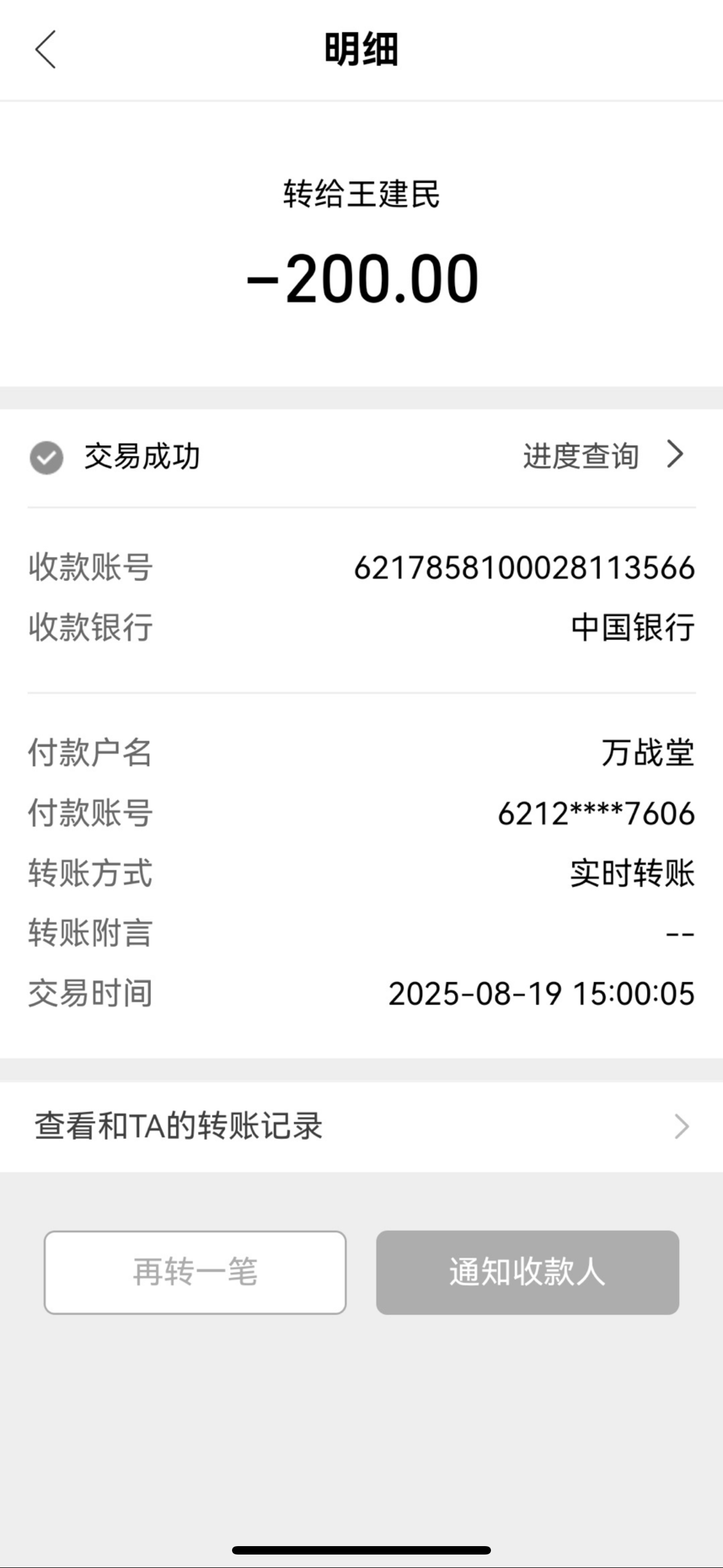Tap the 再转一笔 button

click(x=194, y=1271)
